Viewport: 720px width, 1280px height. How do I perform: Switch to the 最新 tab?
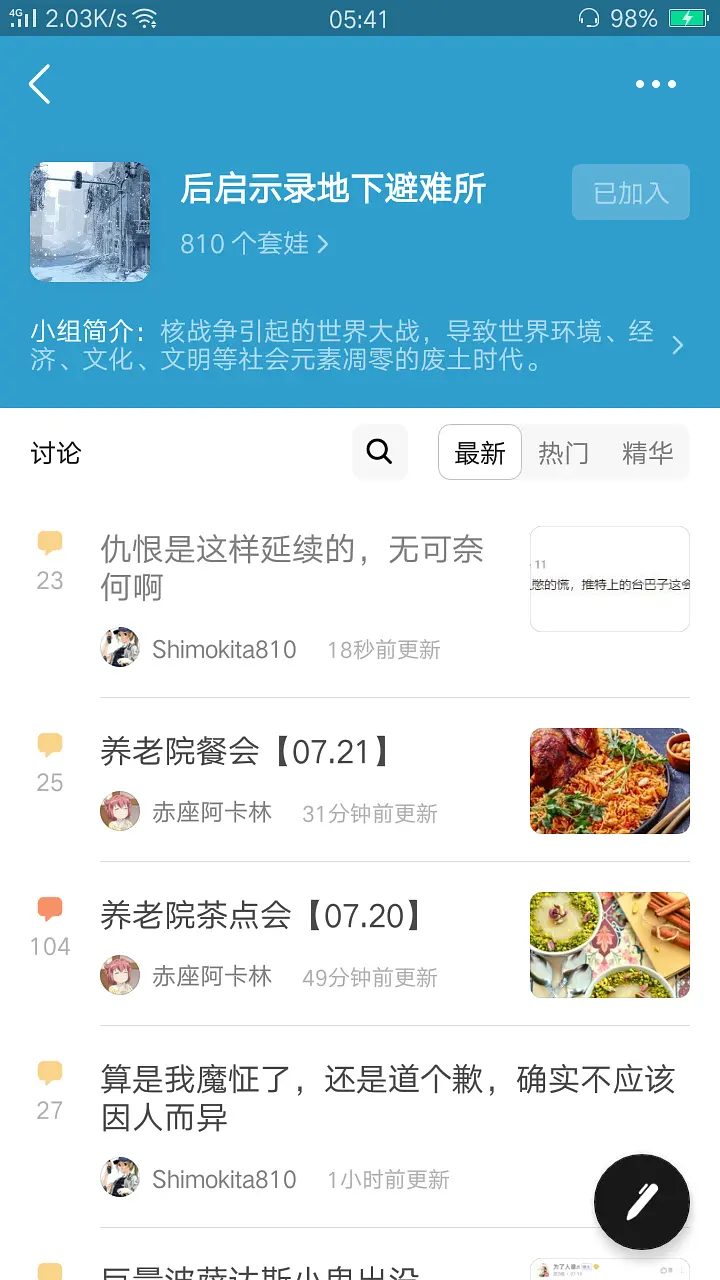coord(480,453)
